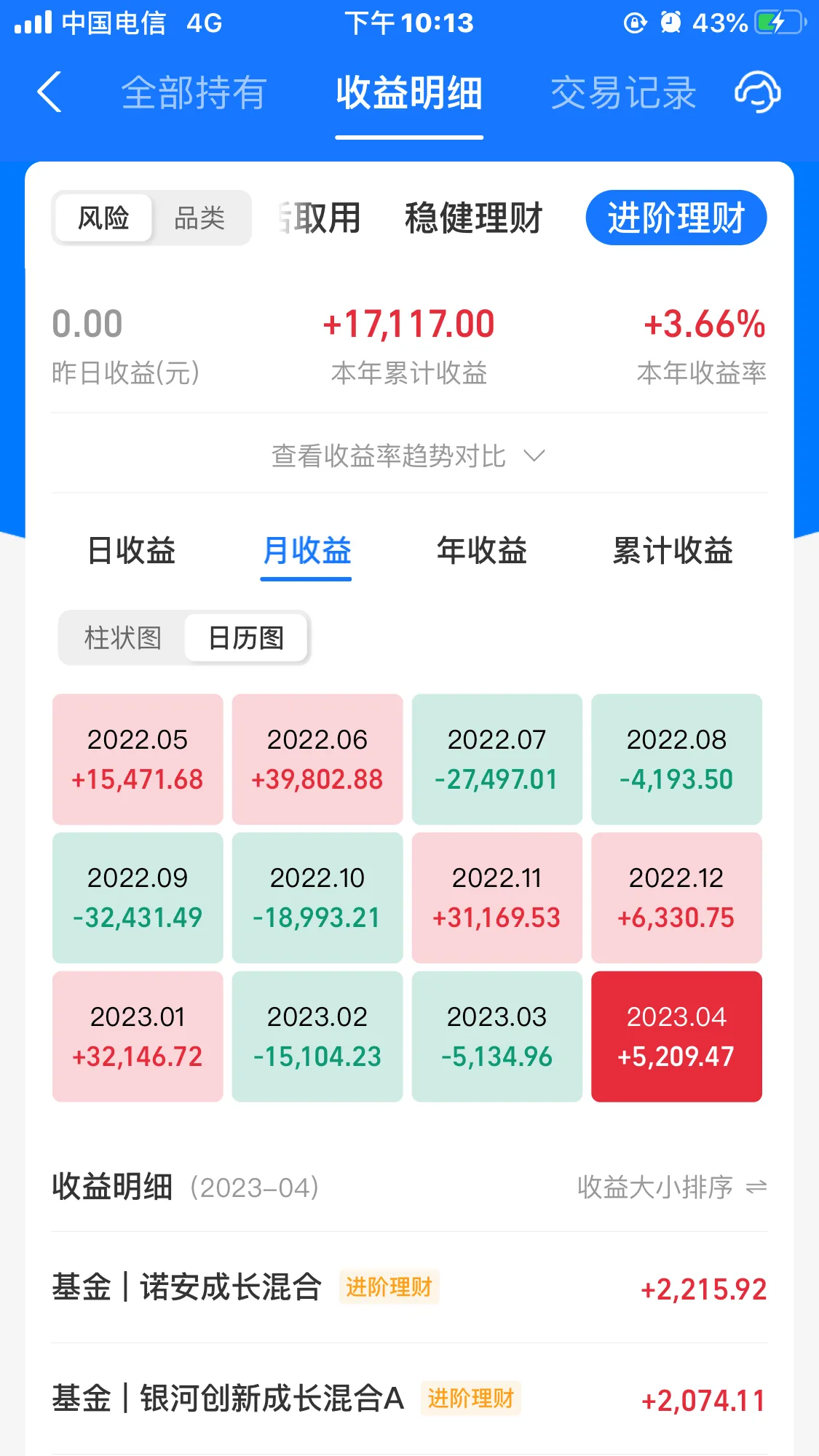Image resolution: width=819 pixels, height=1456 pixels.
Task: Go back using the top-left arrow
Action: point(50,92)
